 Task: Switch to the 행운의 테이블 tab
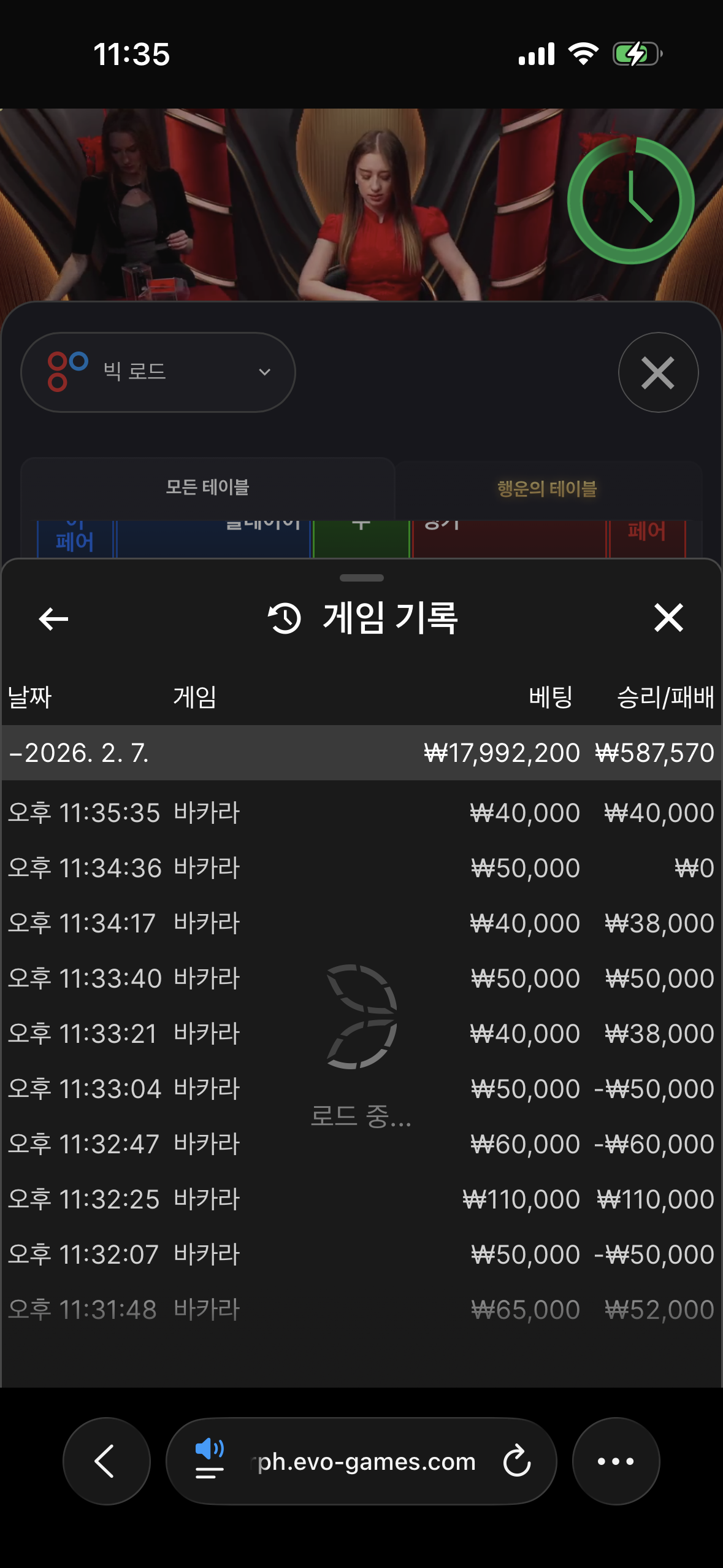(547, 489)
